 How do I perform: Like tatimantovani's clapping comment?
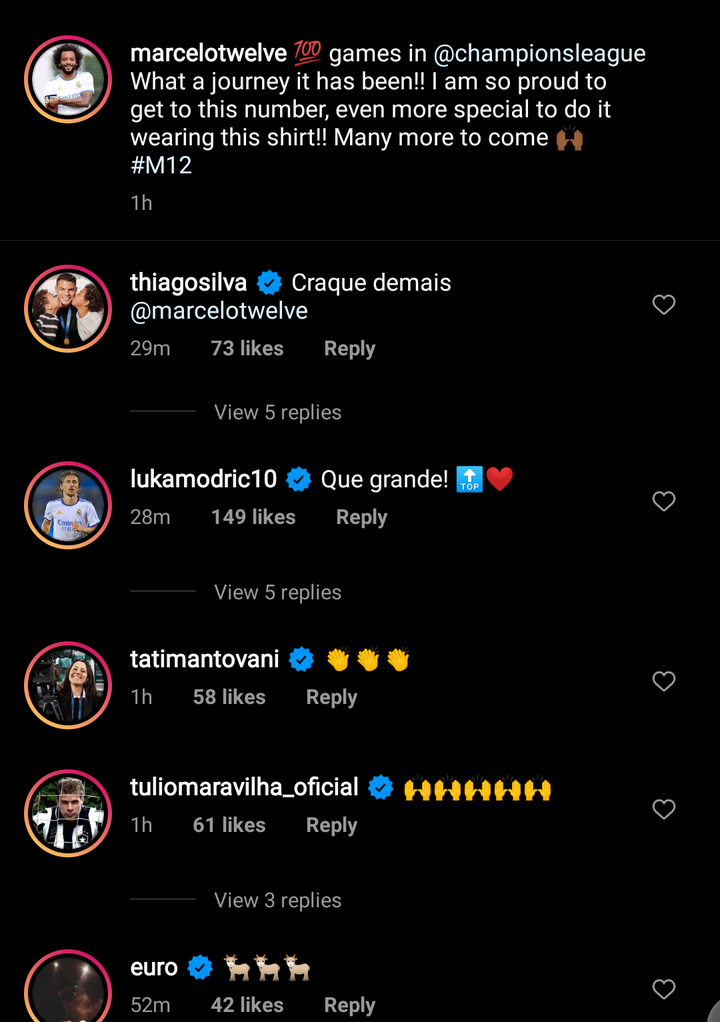[x=664, y=681]
